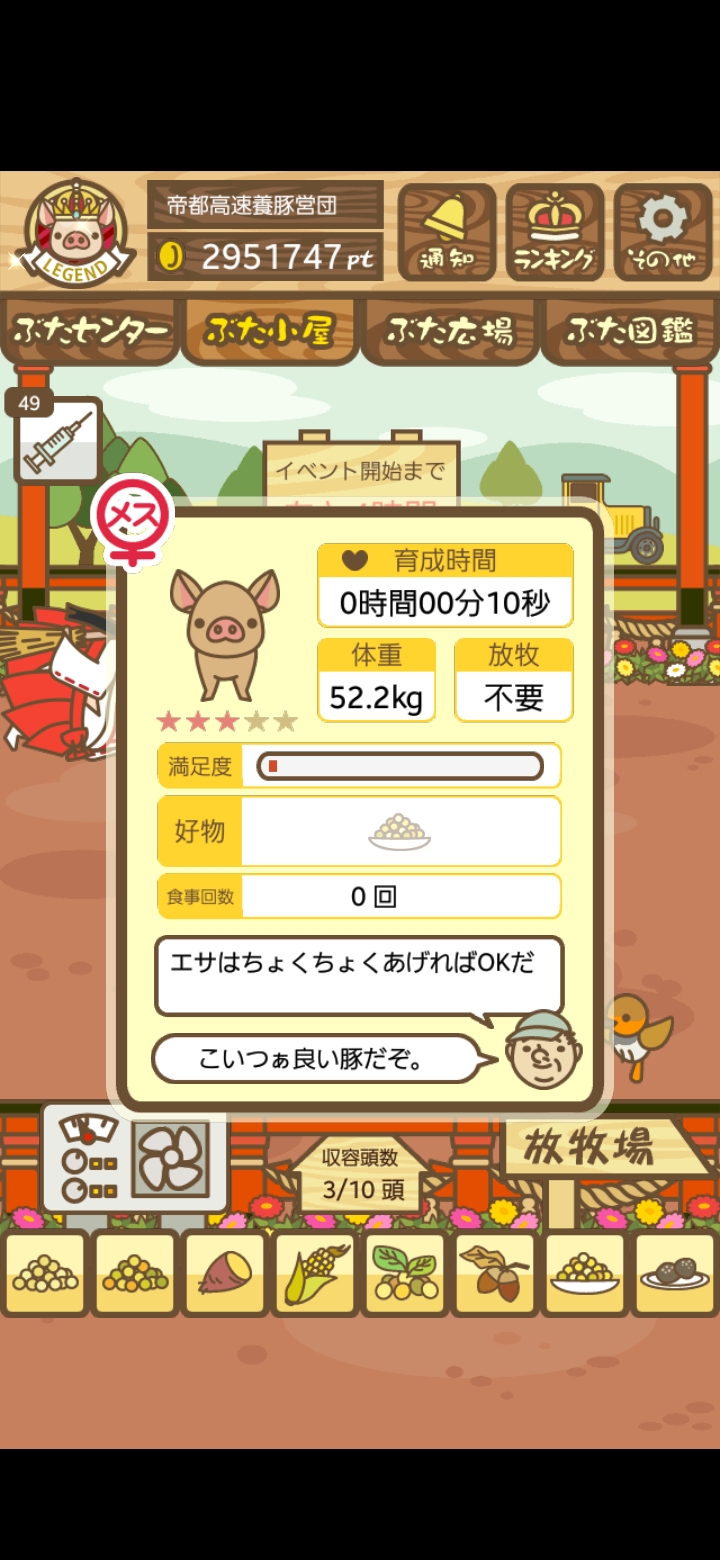Choose the corn cob feed
Viewport: 720px width, 1560px height.
coord(315,1273)
